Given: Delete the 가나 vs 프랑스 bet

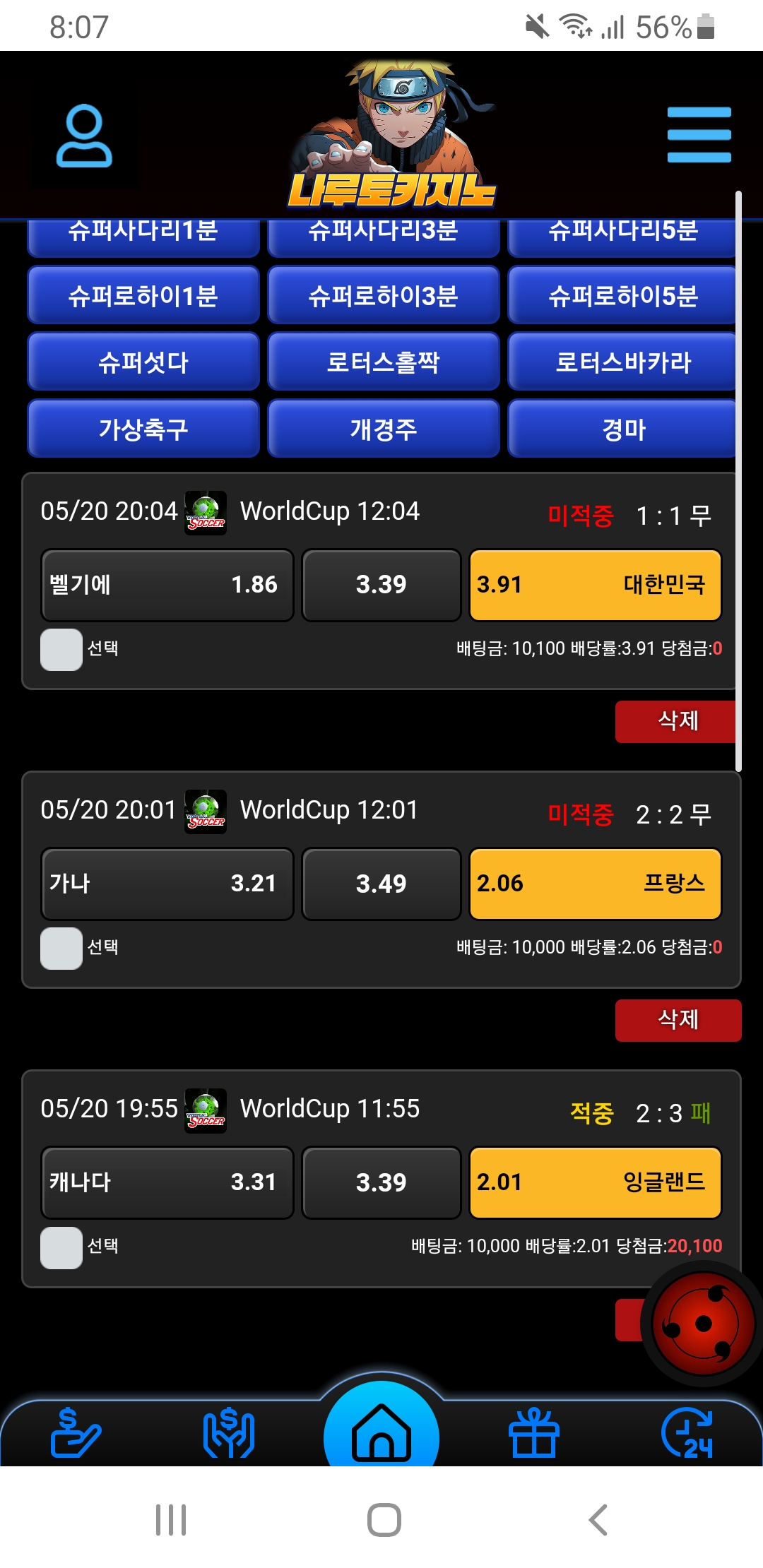Looking at the screenshot, I should point(678,1020).
